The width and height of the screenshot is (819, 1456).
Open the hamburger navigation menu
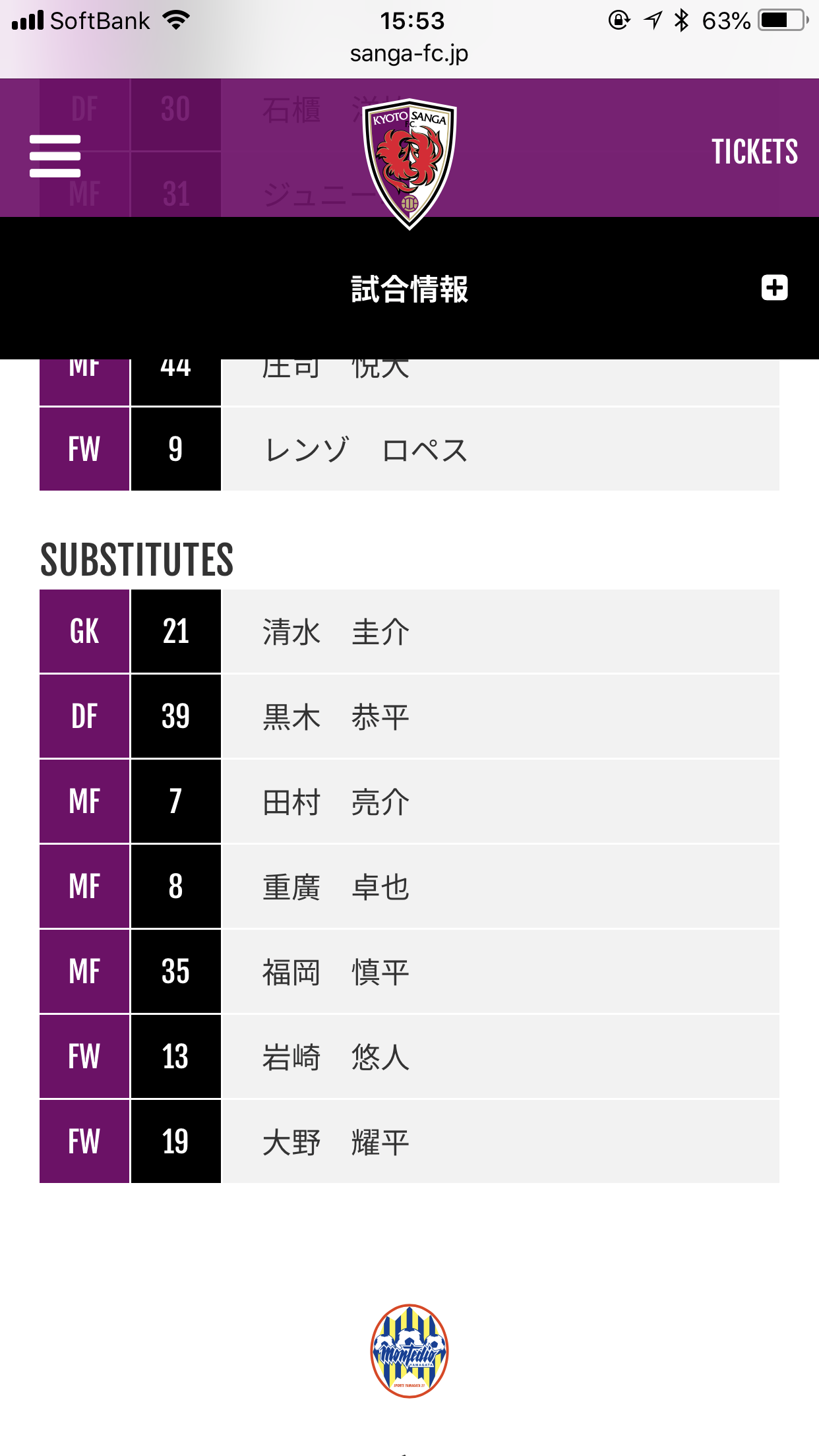[x=55, y=156]
